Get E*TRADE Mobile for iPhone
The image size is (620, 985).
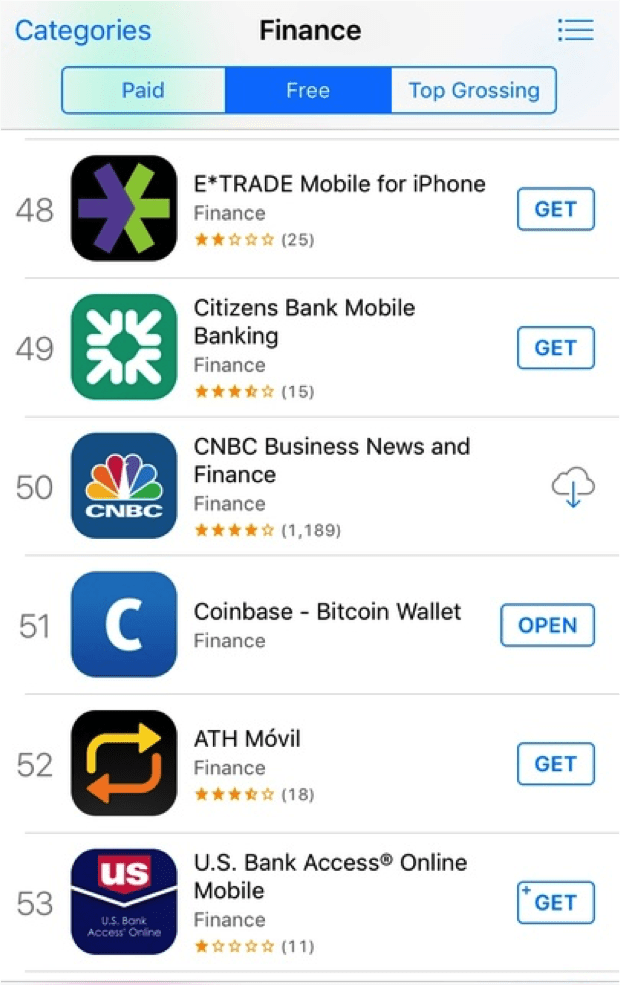tap(555, 209)
